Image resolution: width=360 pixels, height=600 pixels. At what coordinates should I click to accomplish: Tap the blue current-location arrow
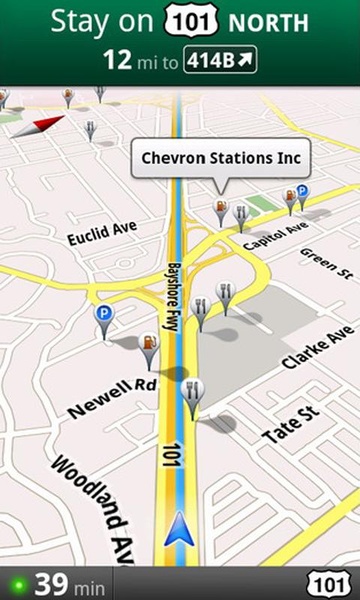[x=179, y=529]
